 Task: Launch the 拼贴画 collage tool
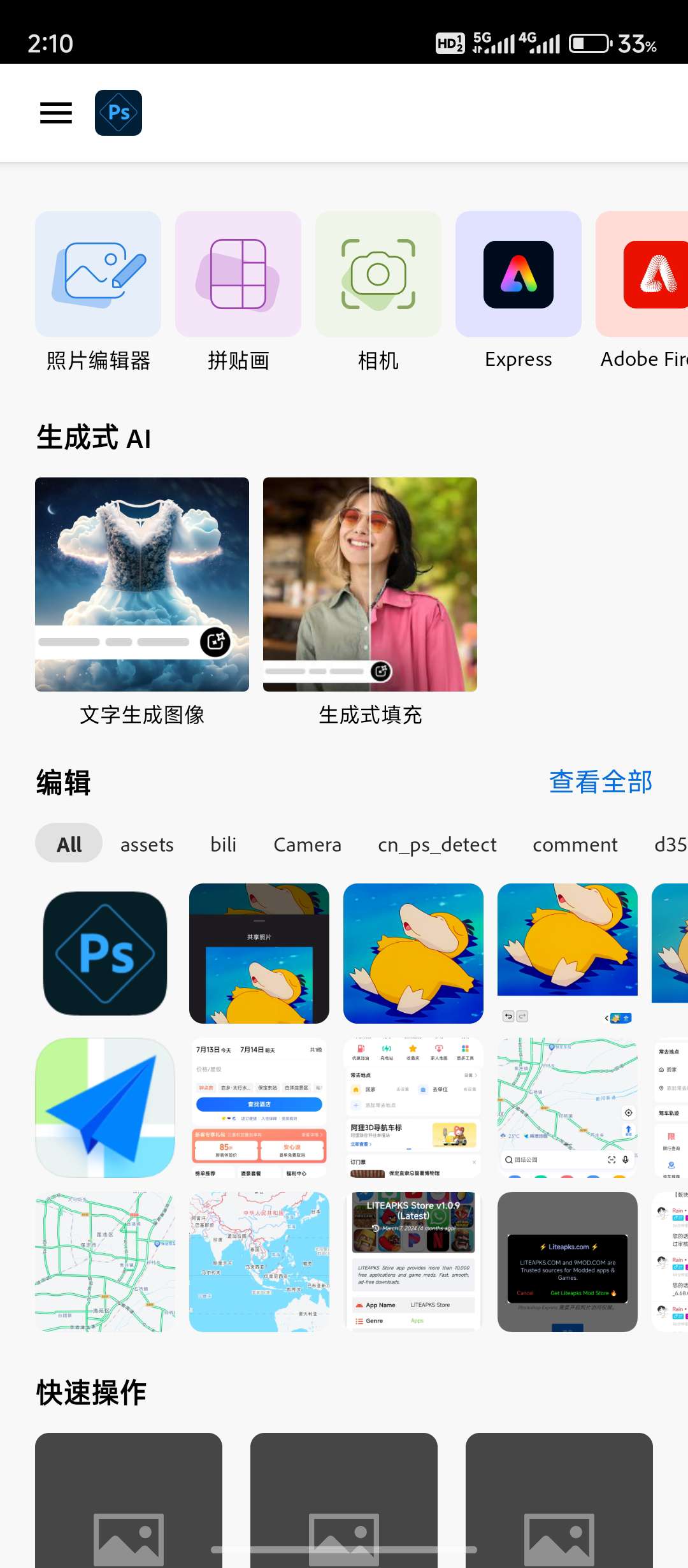pos(238,275)
